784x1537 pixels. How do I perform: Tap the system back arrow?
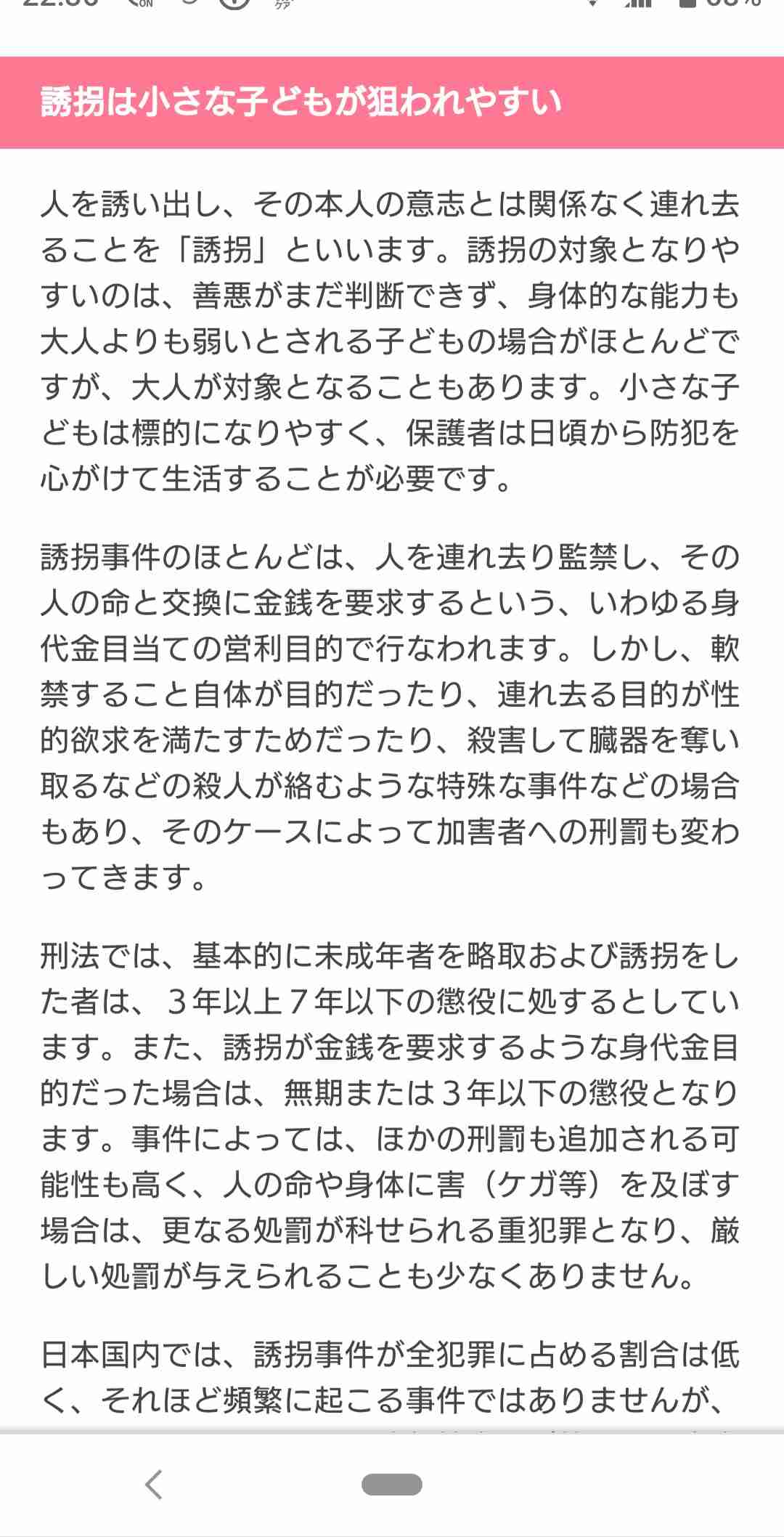click(x=154, y=1485)
